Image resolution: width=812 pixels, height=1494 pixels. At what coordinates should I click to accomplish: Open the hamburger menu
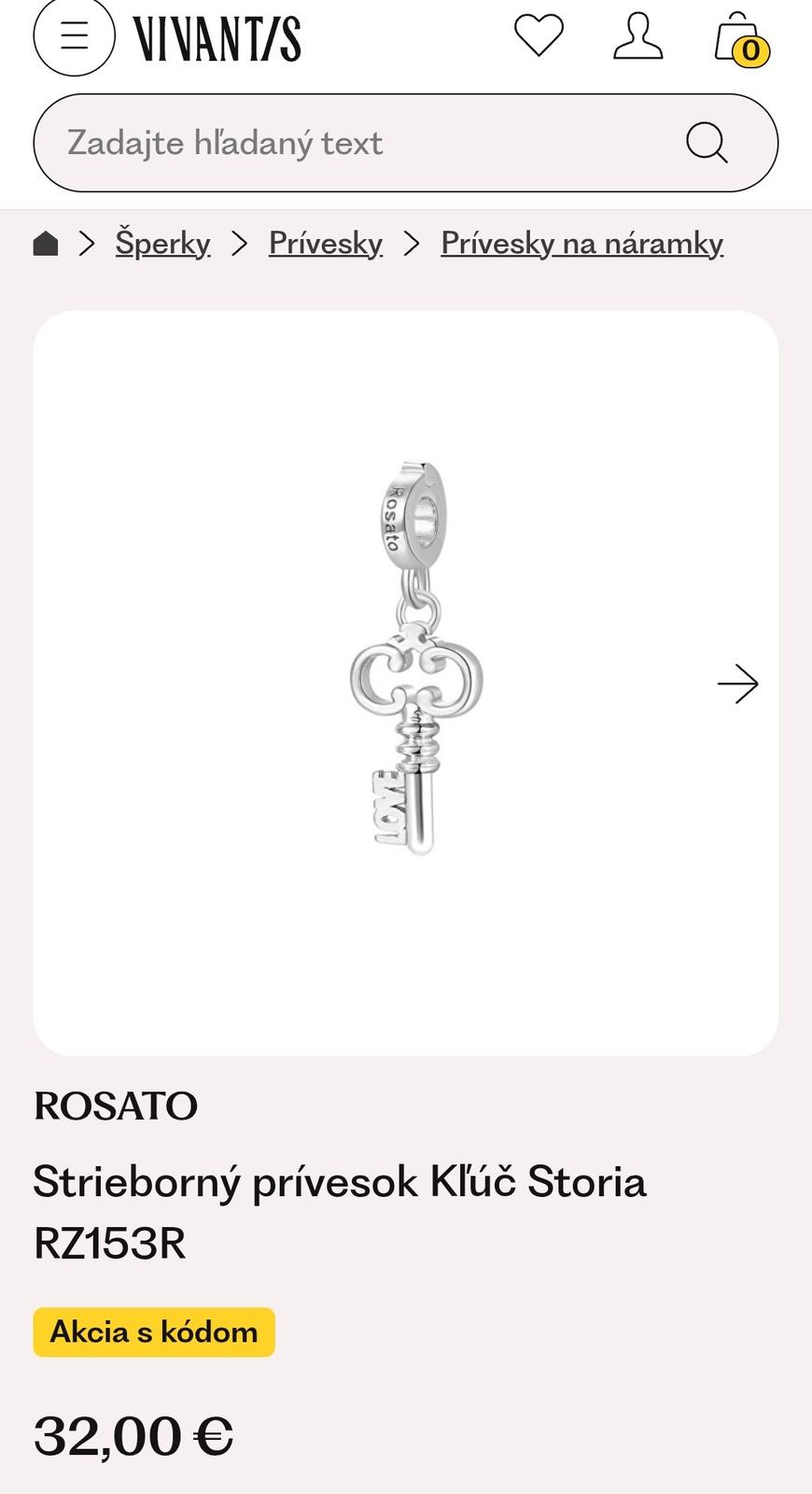point(74,37)
